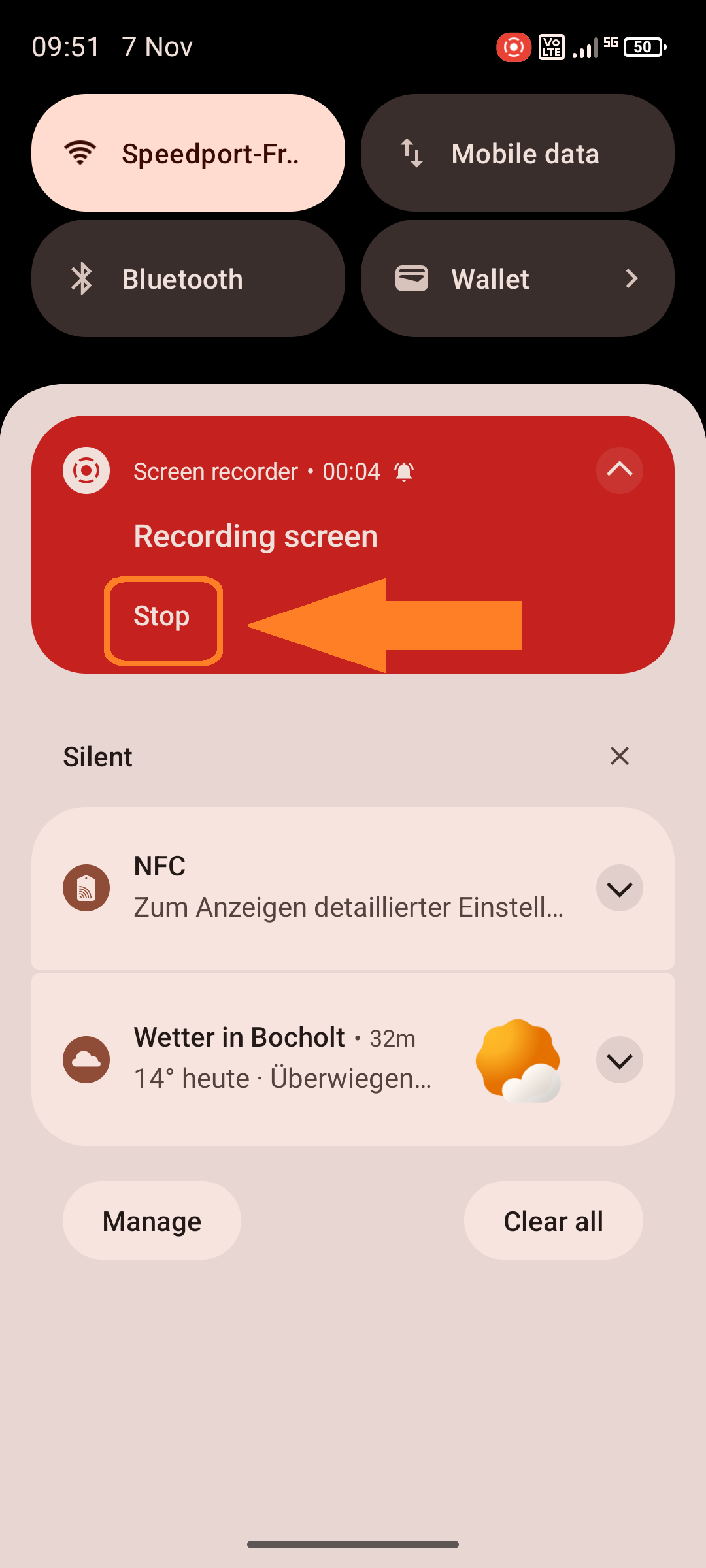This screenshot has height=1568, width=706.
Task: Open Wallet details via the chevron
Action: 631,278
